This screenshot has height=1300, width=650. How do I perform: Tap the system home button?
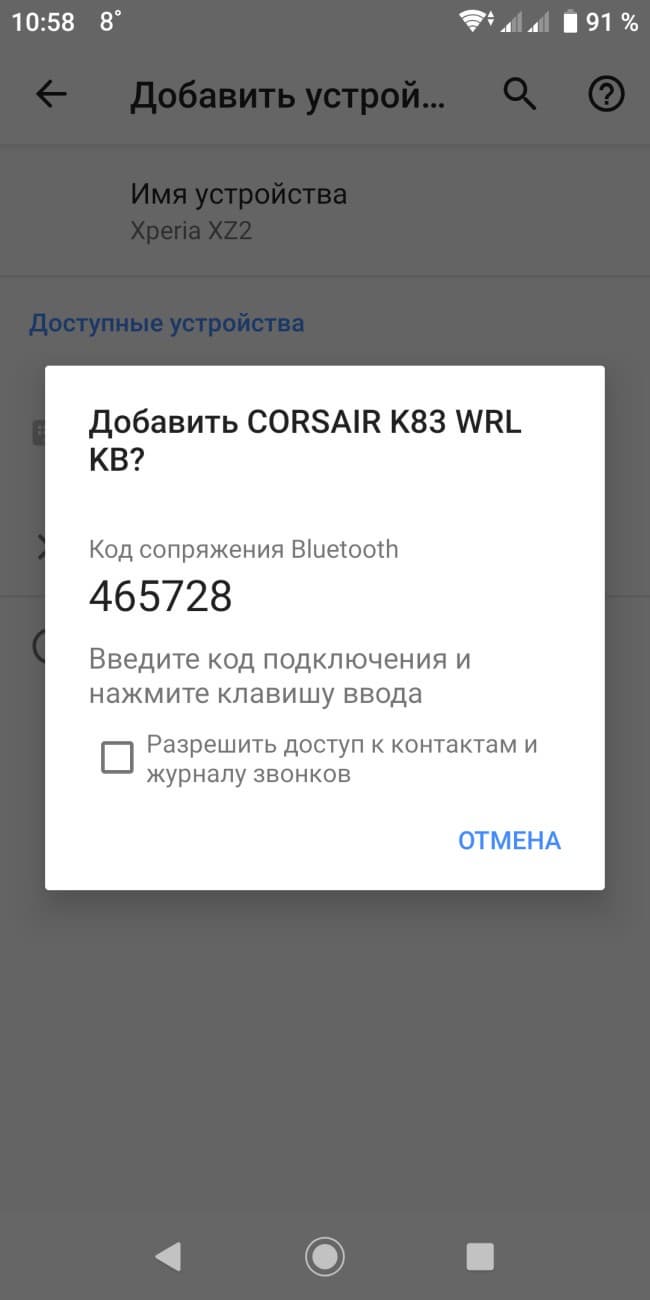coord(324,1256)
